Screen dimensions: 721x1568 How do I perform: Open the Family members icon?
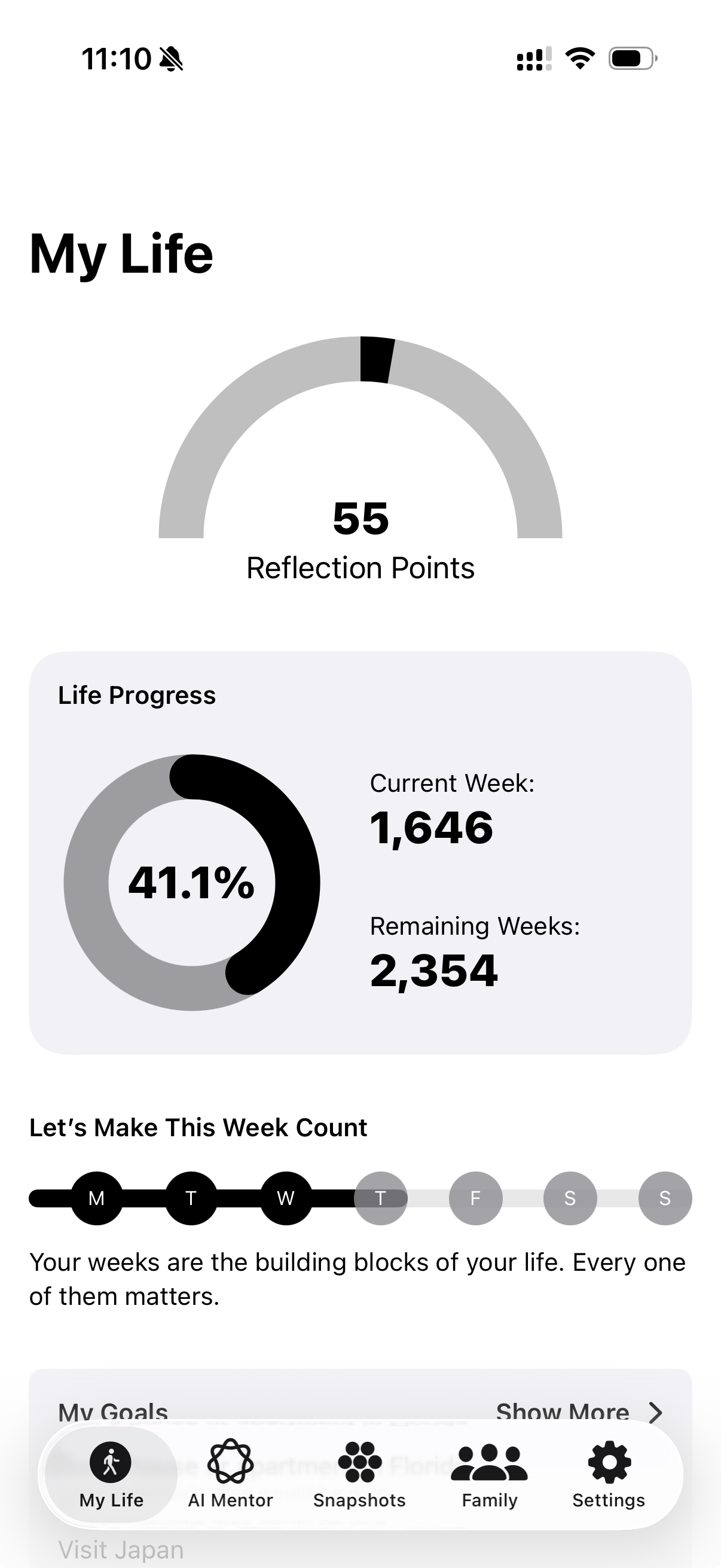click(488, 1463)
